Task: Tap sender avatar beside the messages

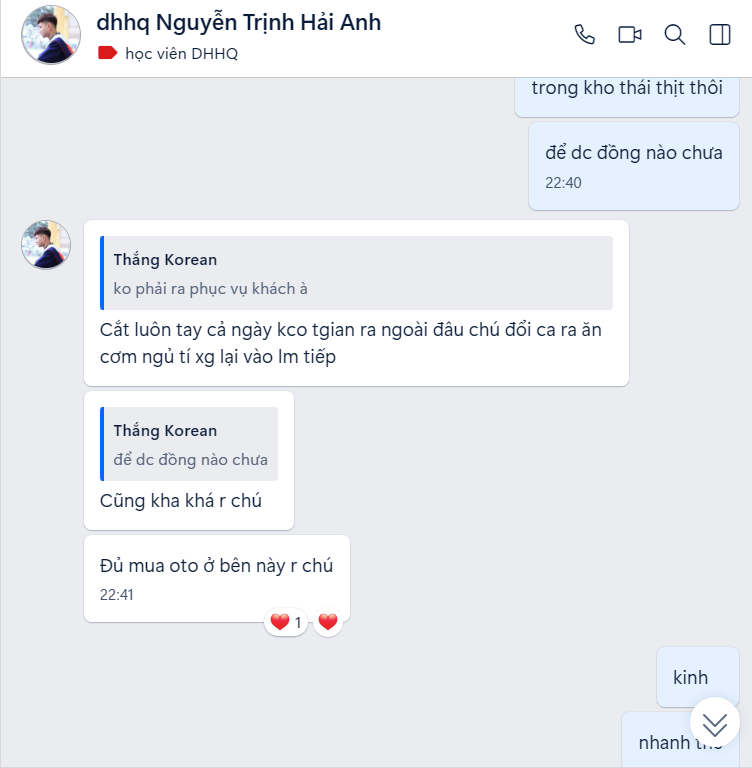Action: pyautogui.click(x=46, y=245)
